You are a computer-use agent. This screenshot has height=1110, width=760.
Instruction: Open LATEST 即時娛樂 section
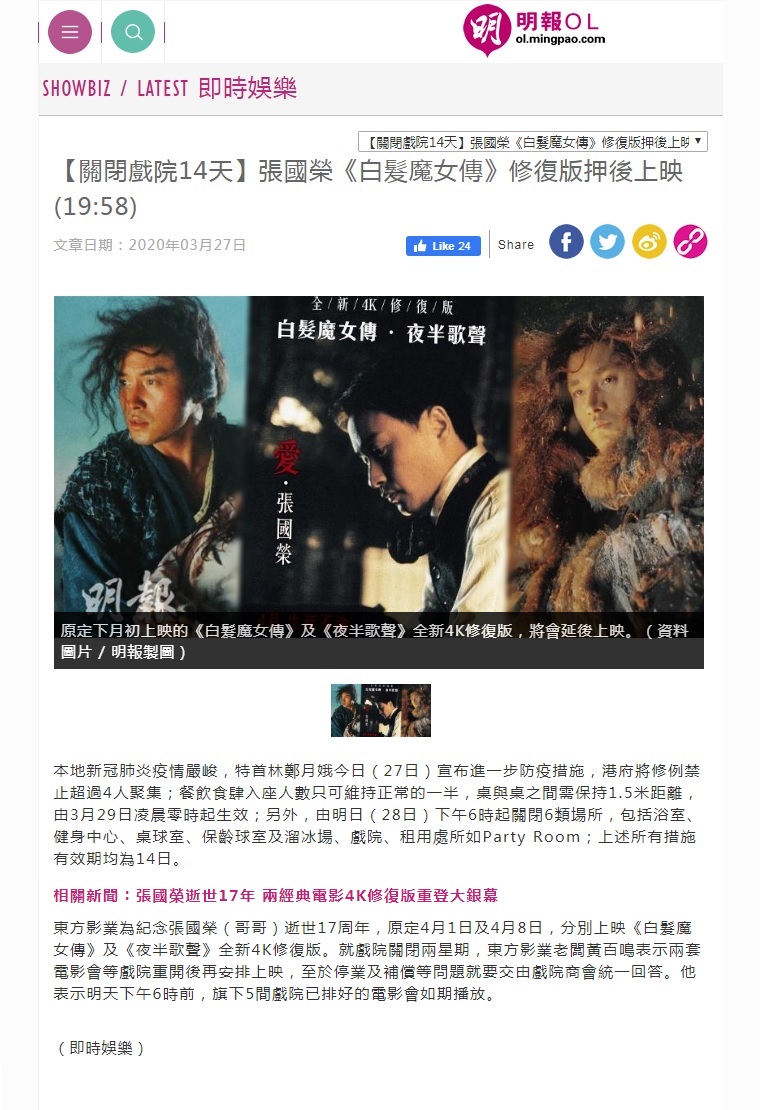217,88
